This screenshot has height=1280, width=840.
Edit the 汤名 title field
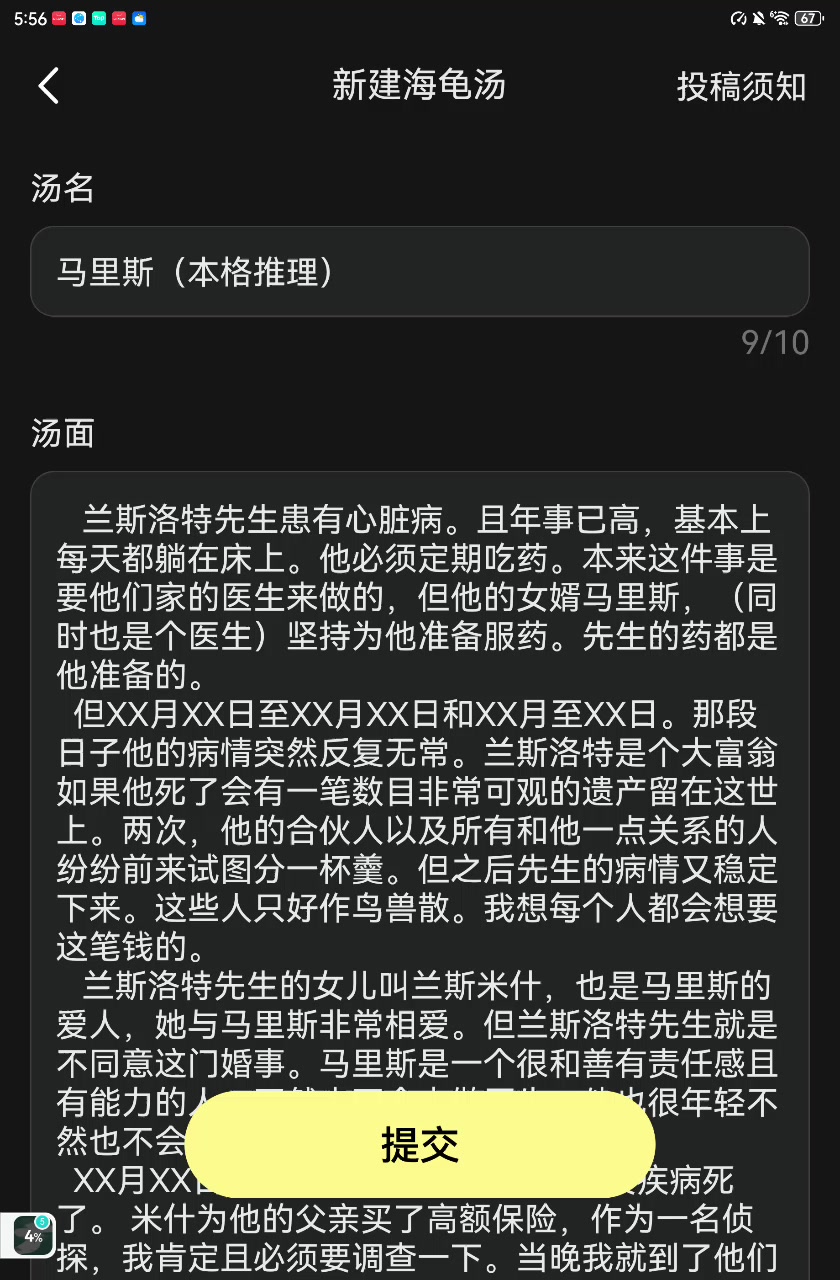(x=419, y=272)
